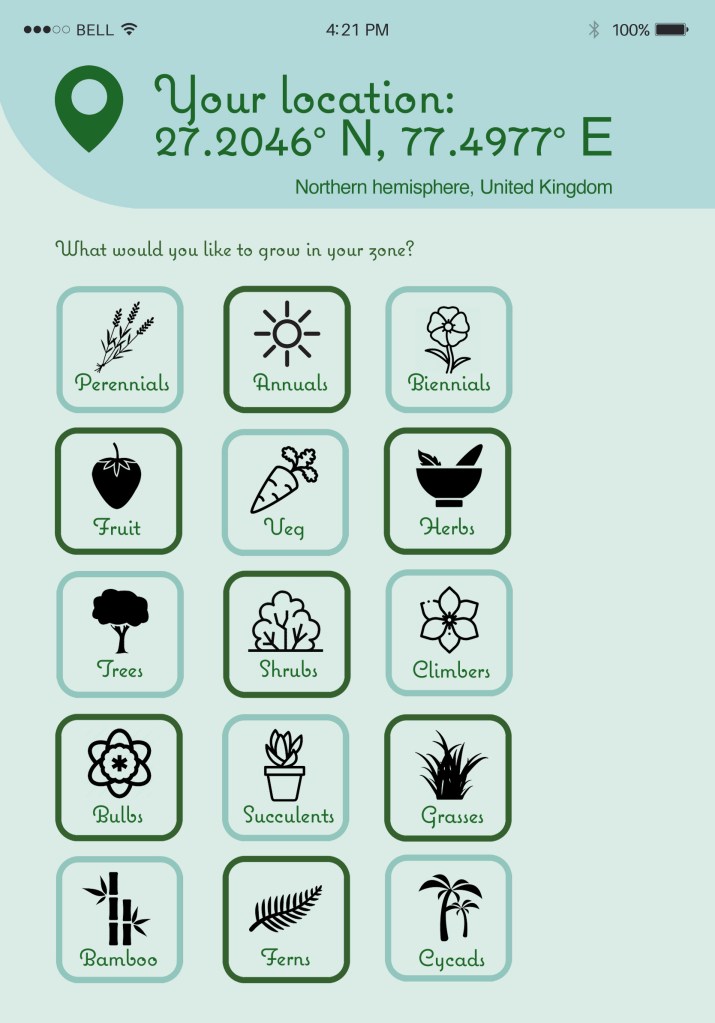Tap the Grasses tile
The image size is (715, 1023).
point(448,777)
